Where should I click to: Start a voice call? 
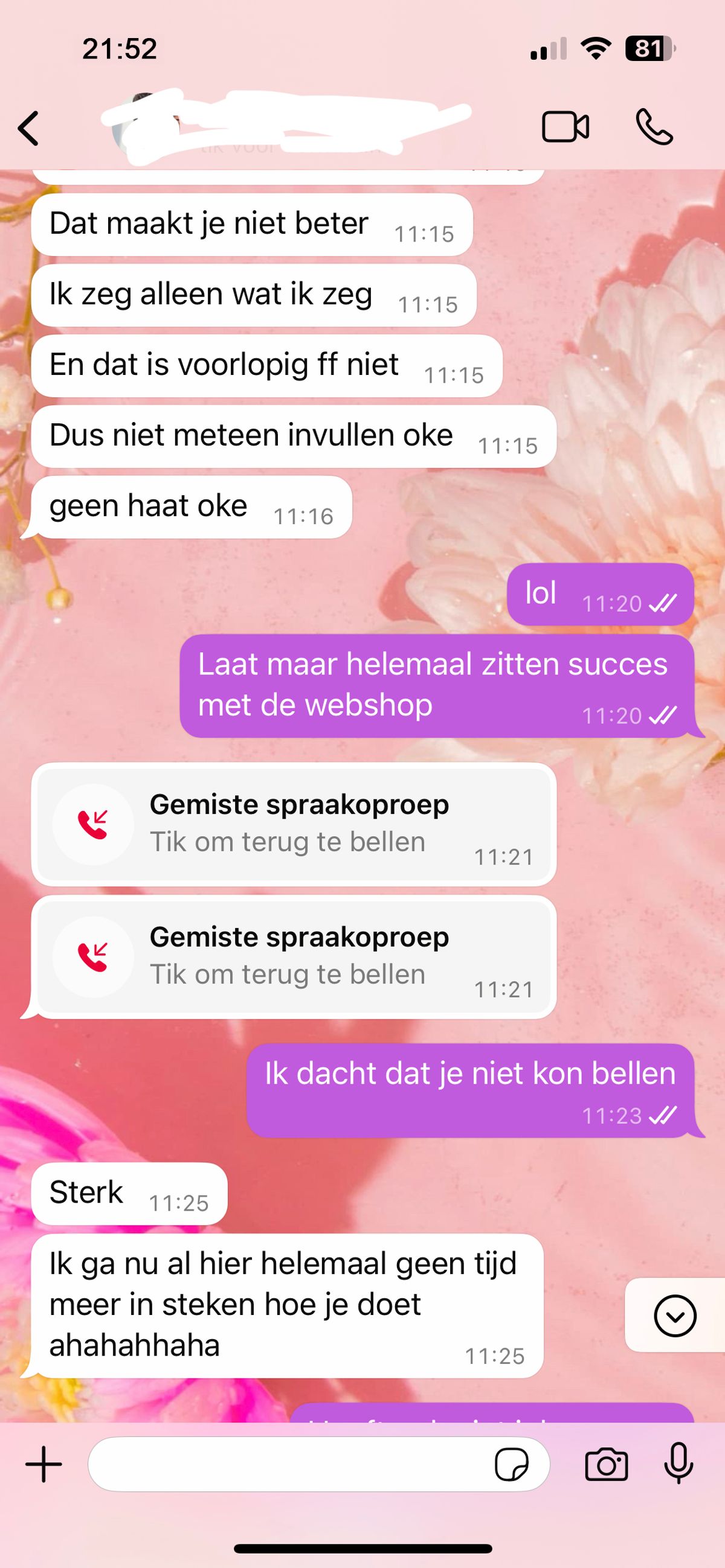(654, 127)
